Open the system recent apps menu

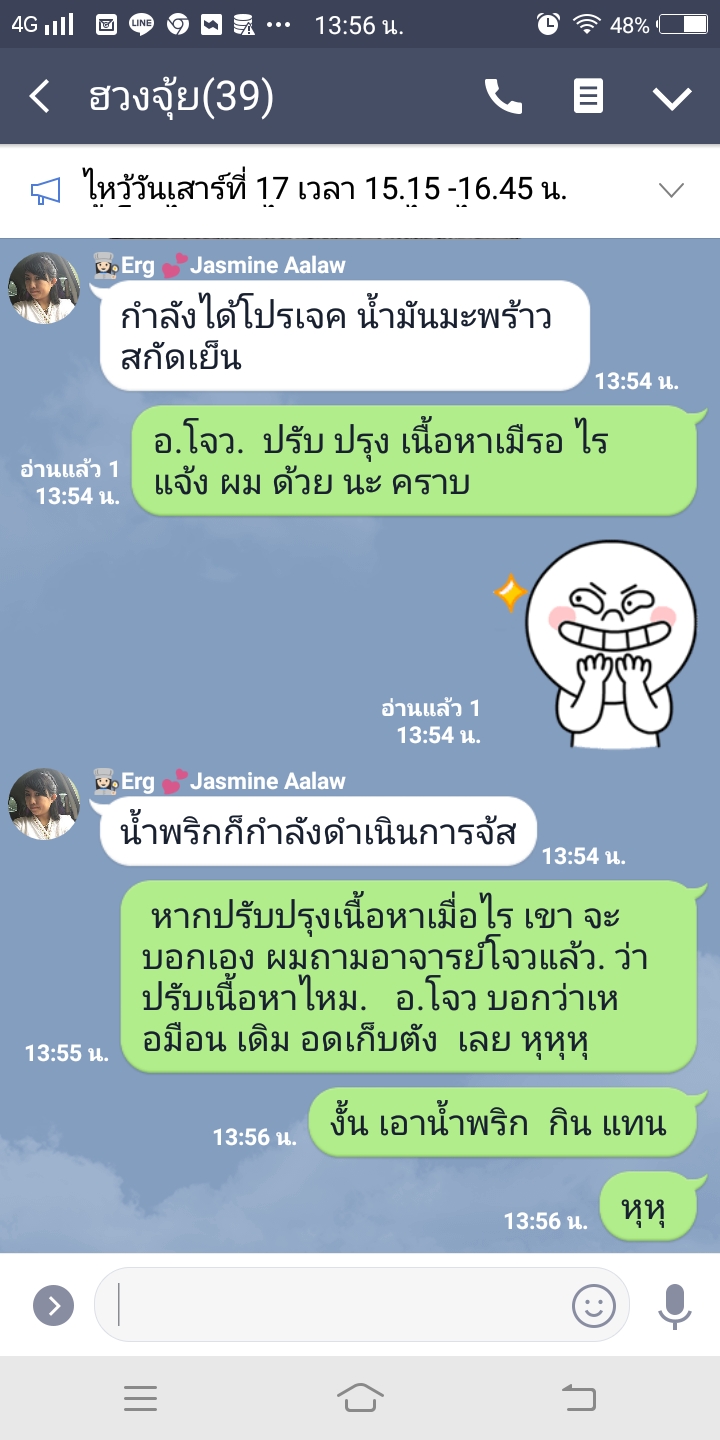pos(140,1398)
